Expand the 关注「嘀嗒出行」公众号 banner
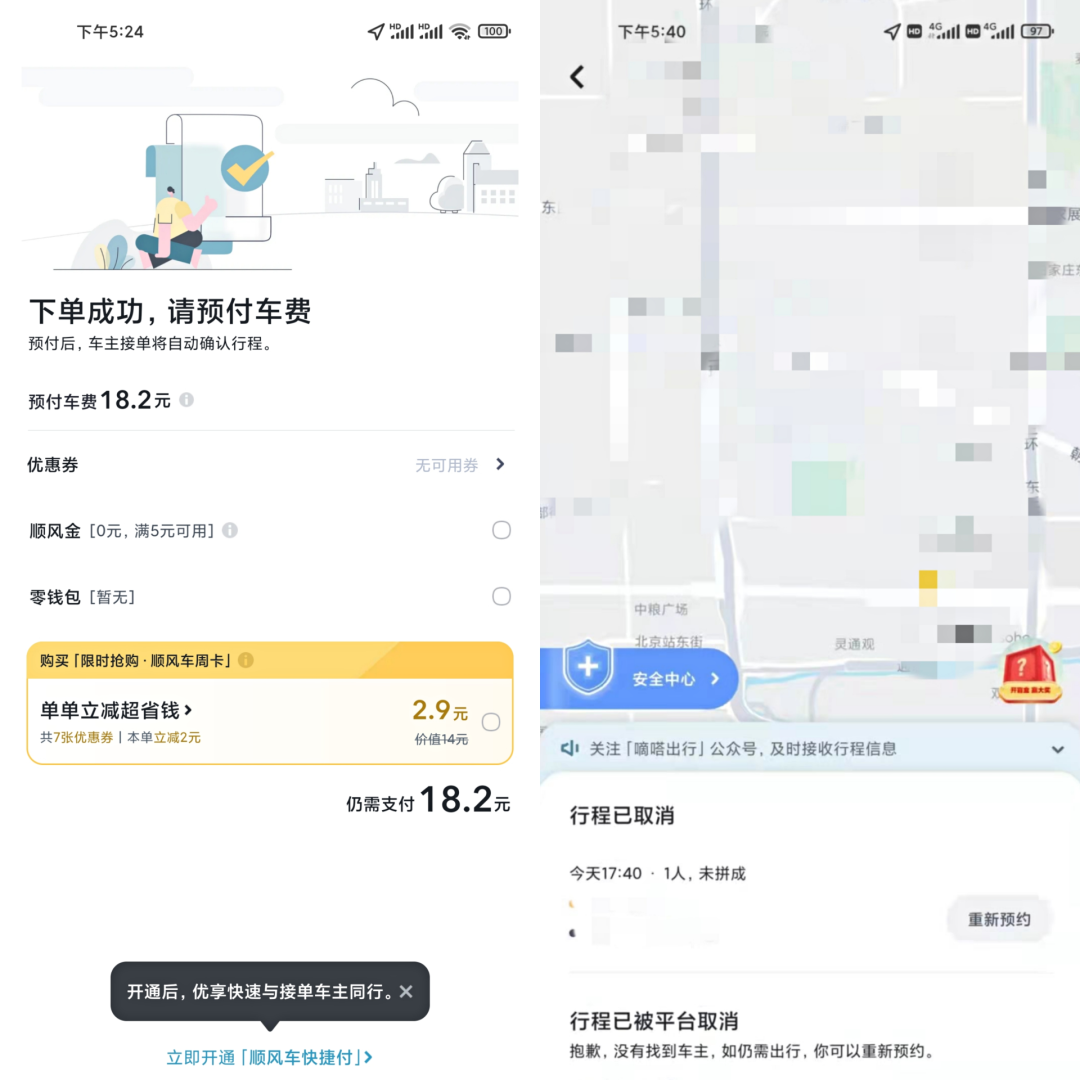 click(1057, 749)
